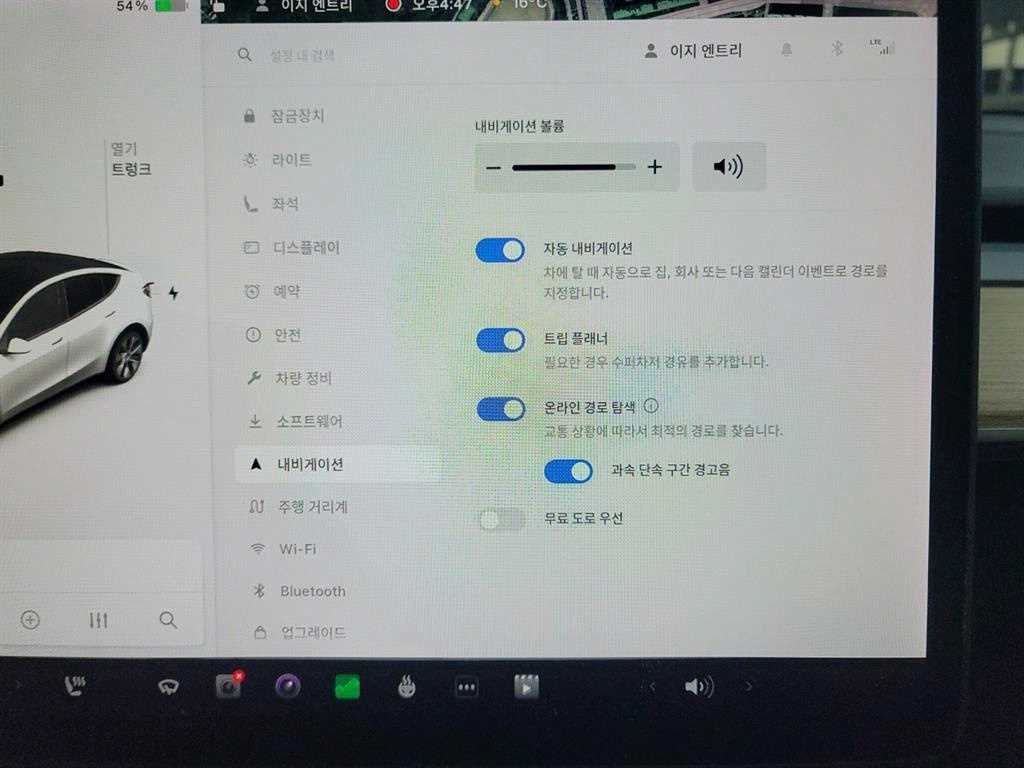Image resolution: width=1024 pixels, height=768 pixels.
Task: Increase navigation volume with plus button
Action: 655,167
